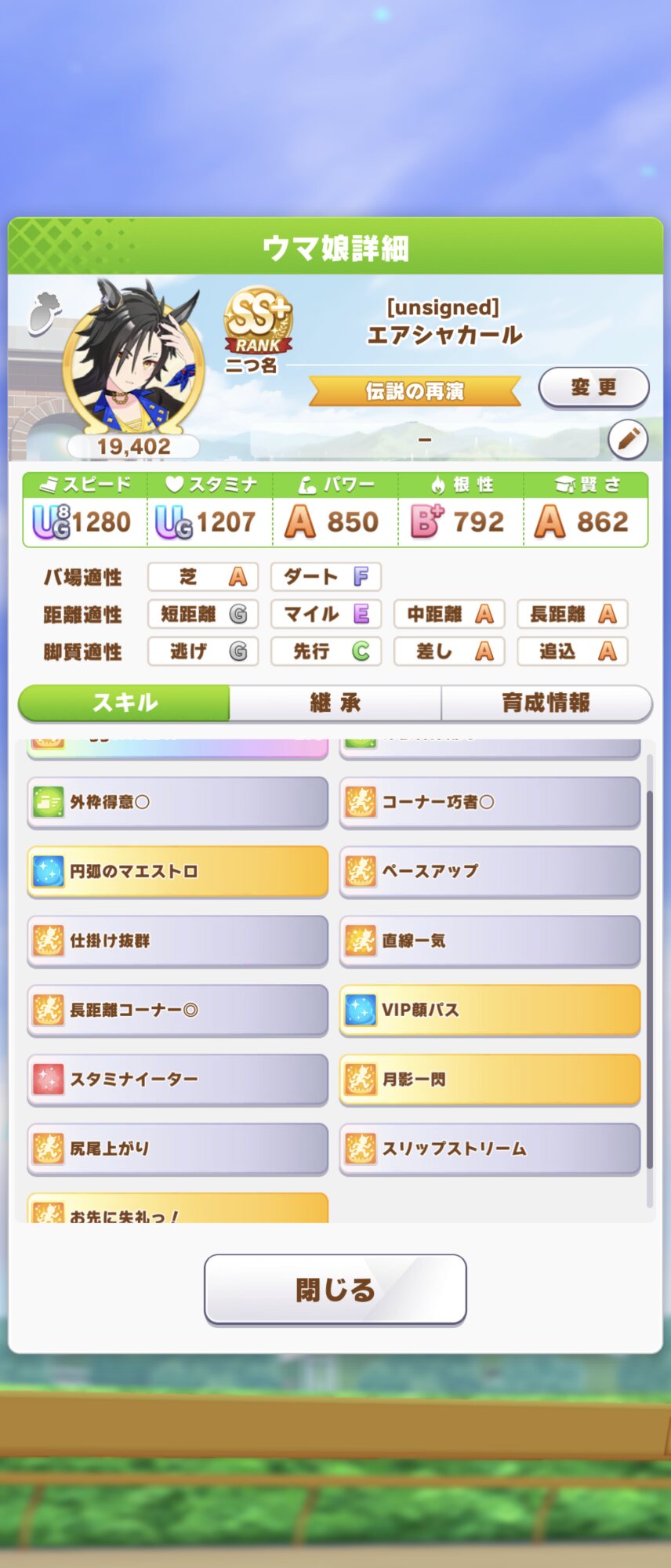671x1568 pixels.
Task: Show the 尻尾上がり skill details
Action: click(x=177, y=1148)
